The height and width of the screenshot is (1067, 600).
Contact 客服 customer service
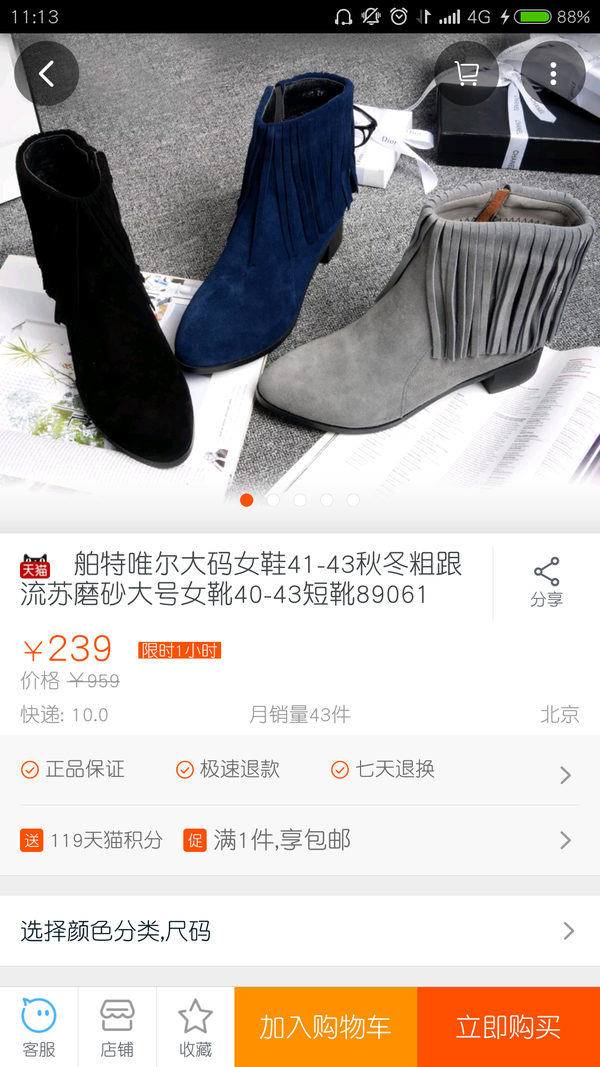[x=39, y=1027]
